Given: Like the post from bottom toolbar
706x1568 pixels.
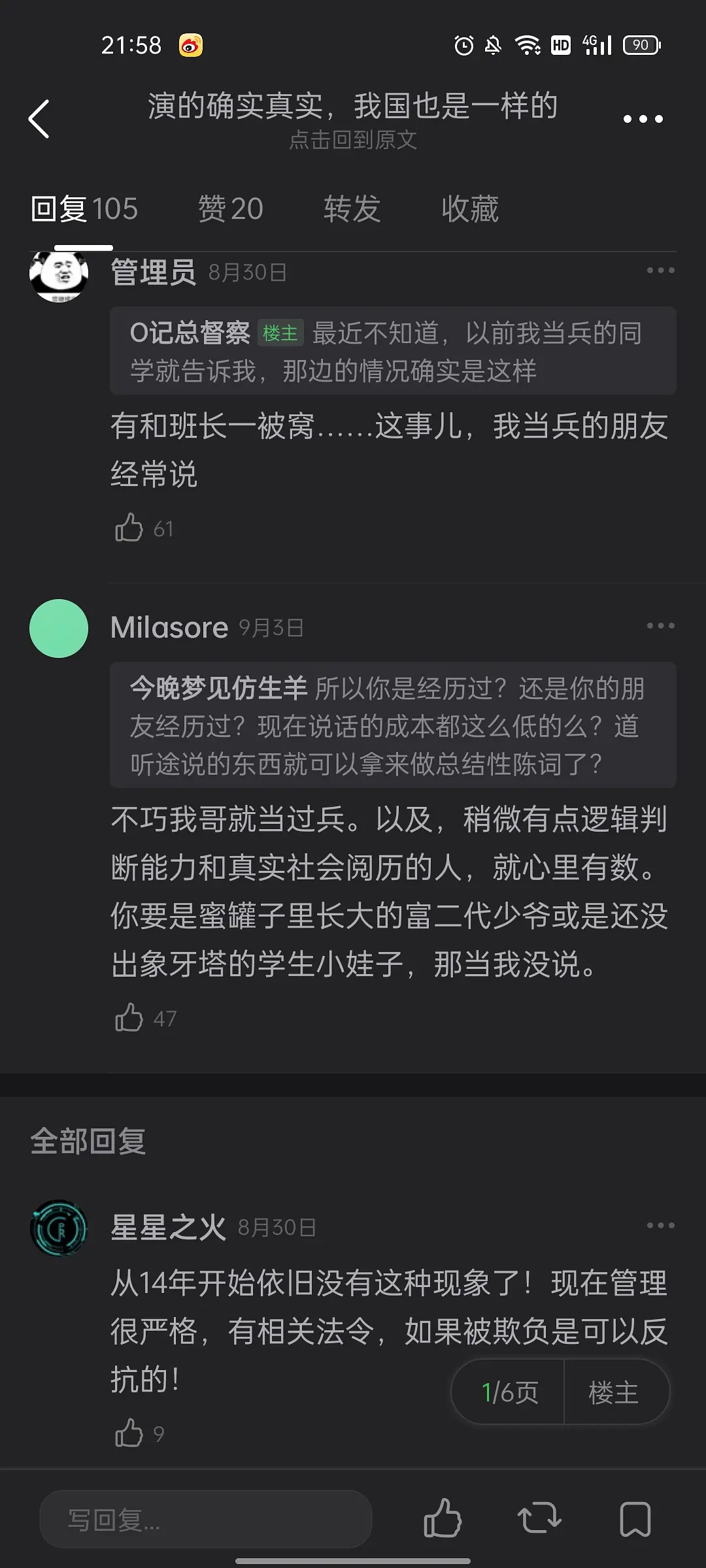Looking at the screenshot, I should [443, 1518].
